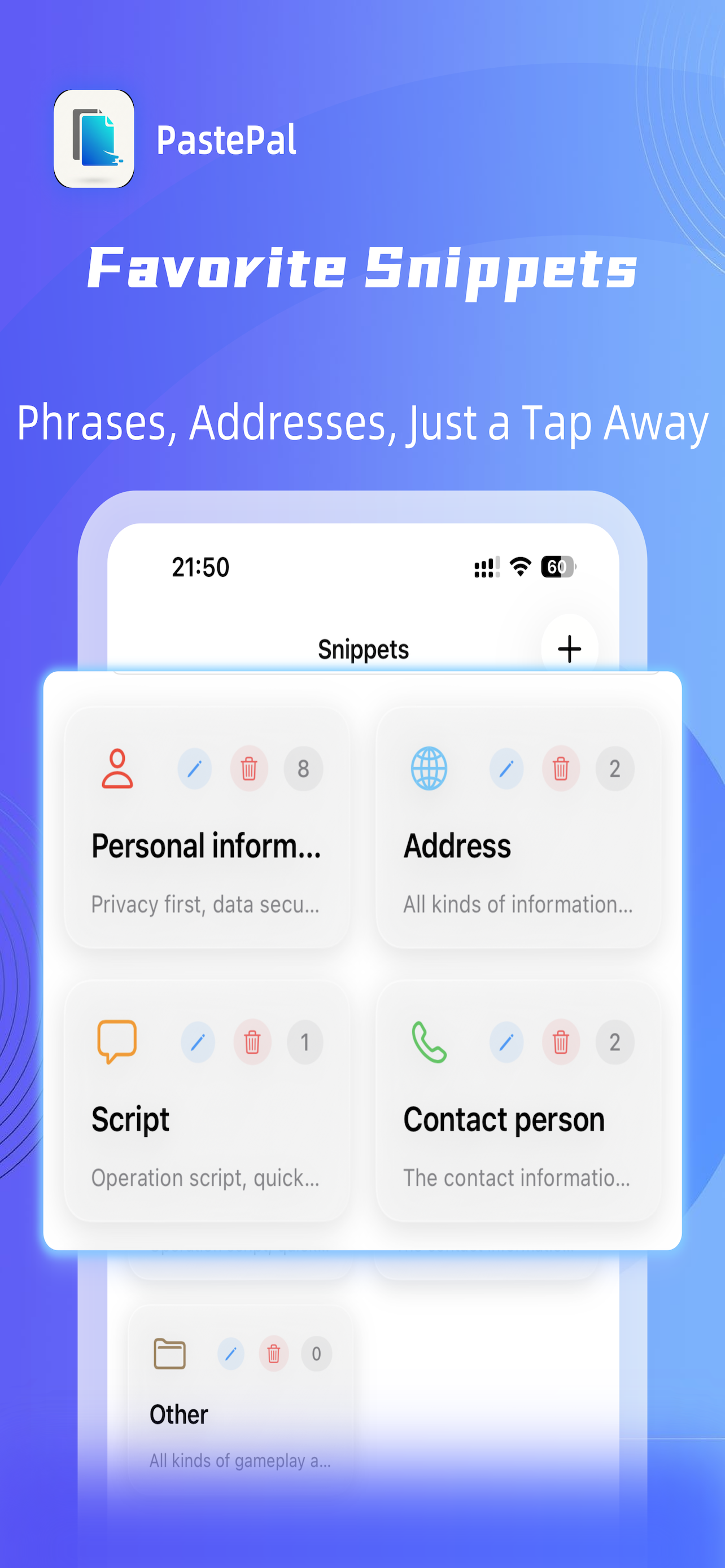Select the snippet count badge showing 8

[x=303, y=769]
